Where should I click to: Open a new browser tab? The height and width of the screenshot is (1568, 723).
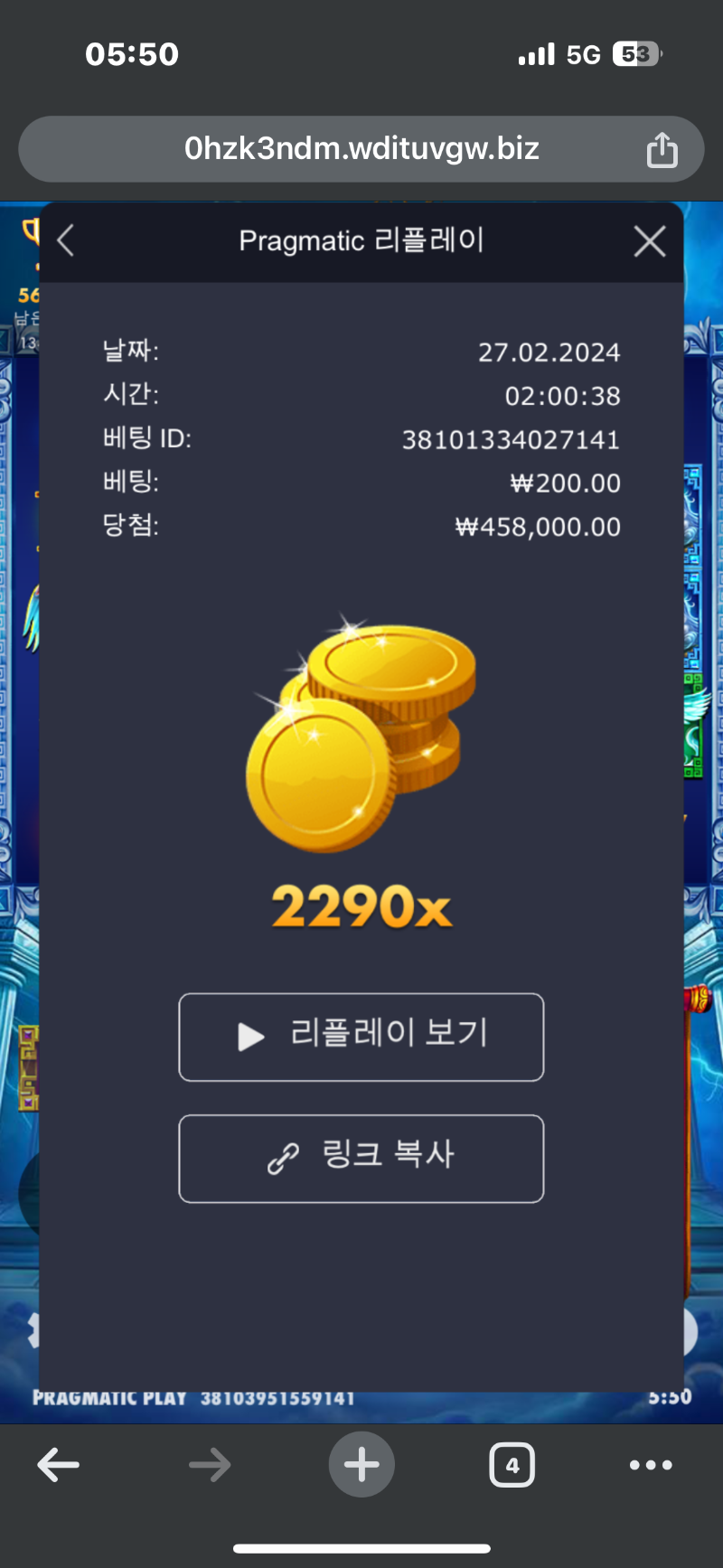tap(361, 1465)
